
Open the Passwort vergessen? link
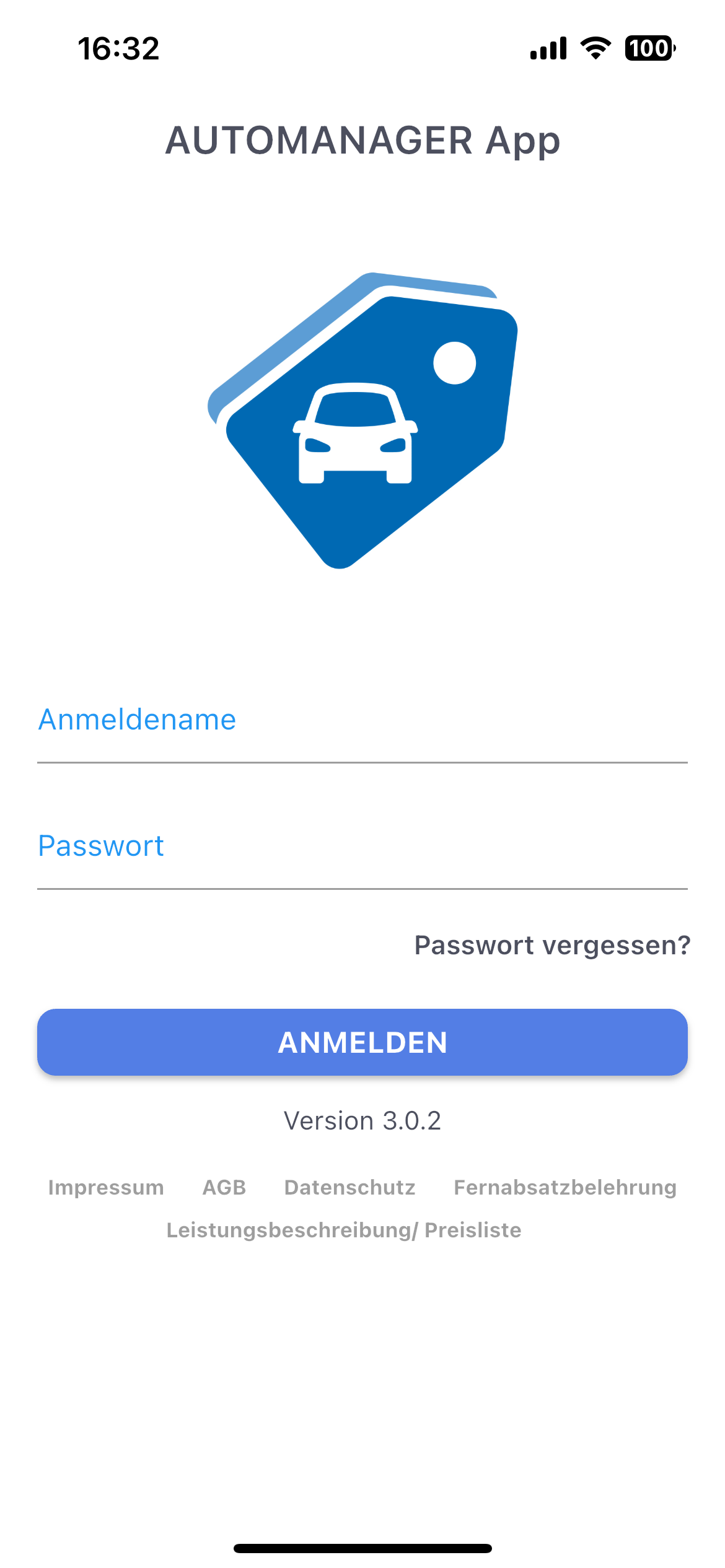point(551,946)
